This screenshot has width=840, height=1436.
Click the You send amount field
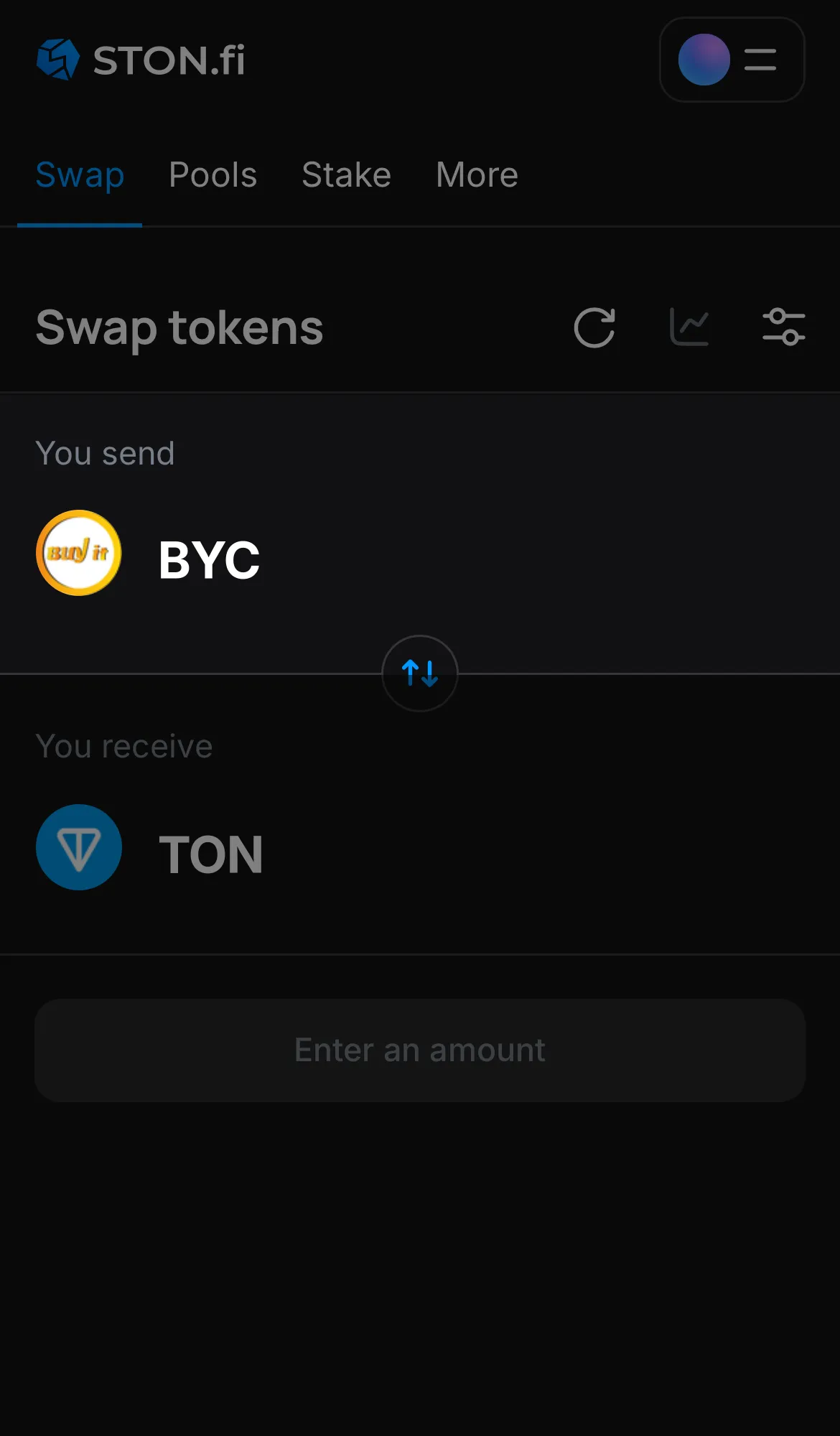(574, 556)
